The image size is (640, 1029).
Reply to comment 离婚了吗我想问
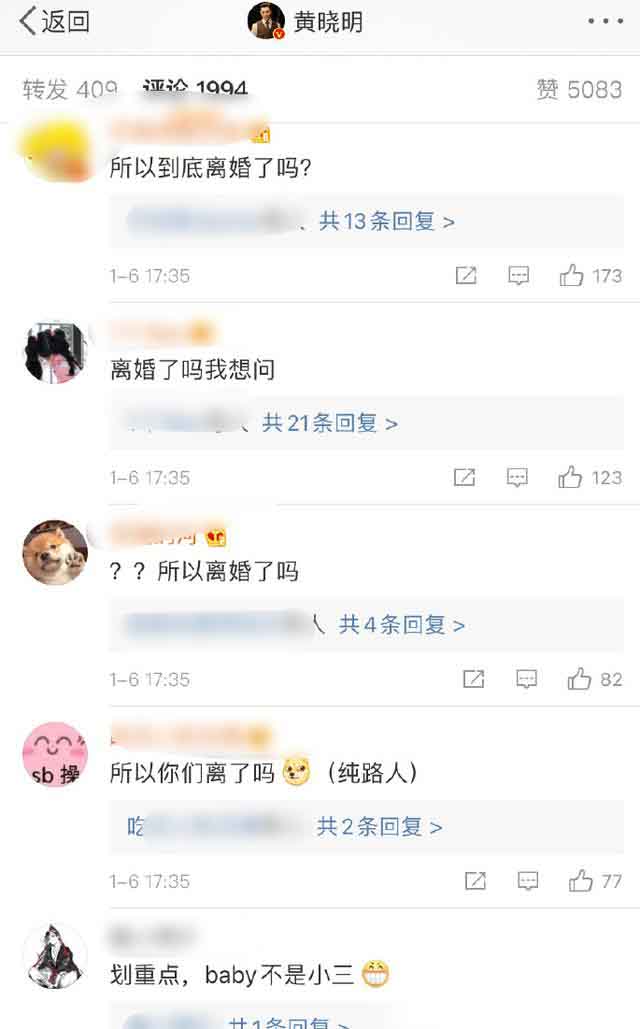pos(517,478)
